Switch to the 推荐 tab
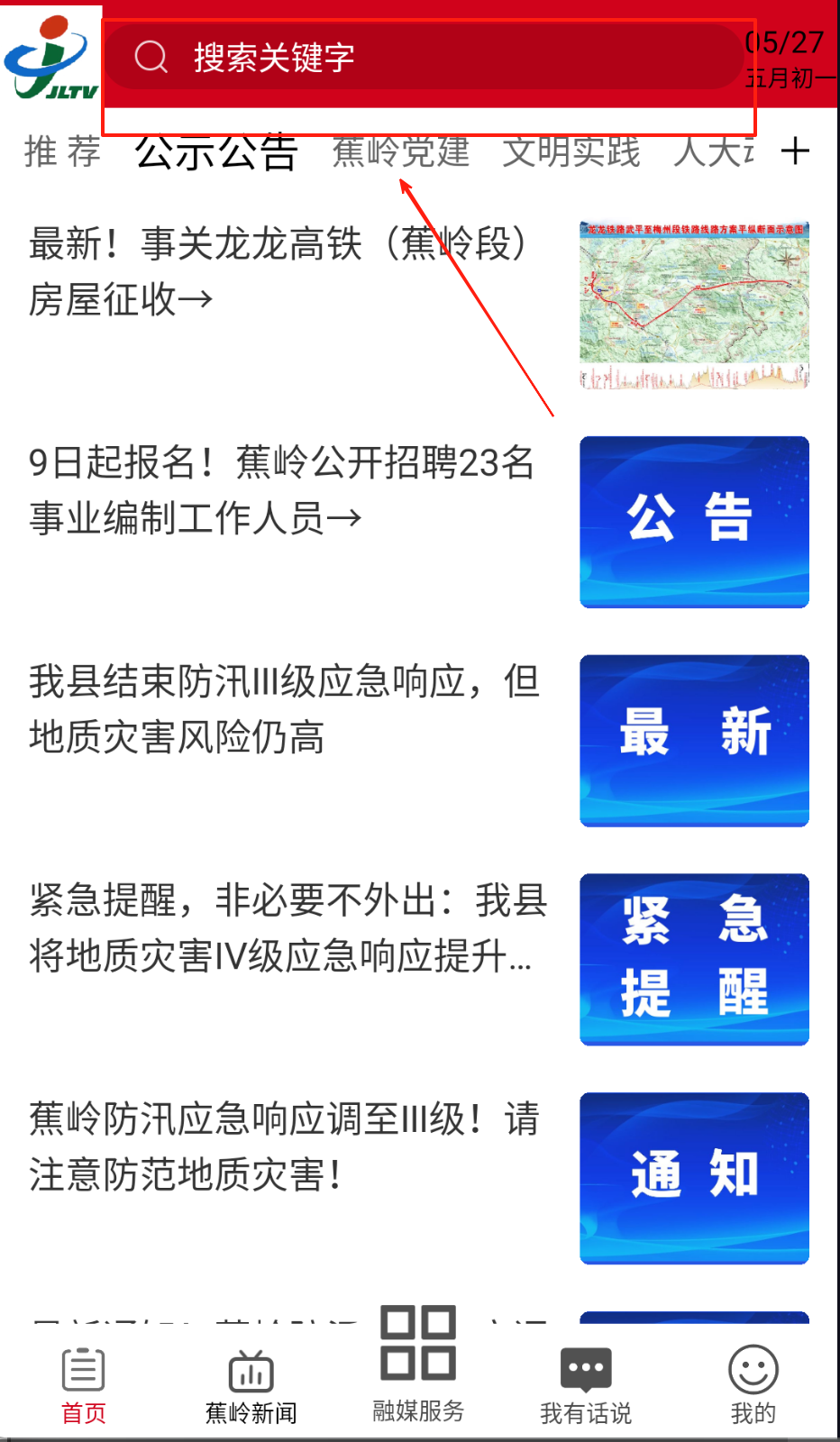This screenshot has width=840, height=1442. pyautogui.click(x=62, y=151)
